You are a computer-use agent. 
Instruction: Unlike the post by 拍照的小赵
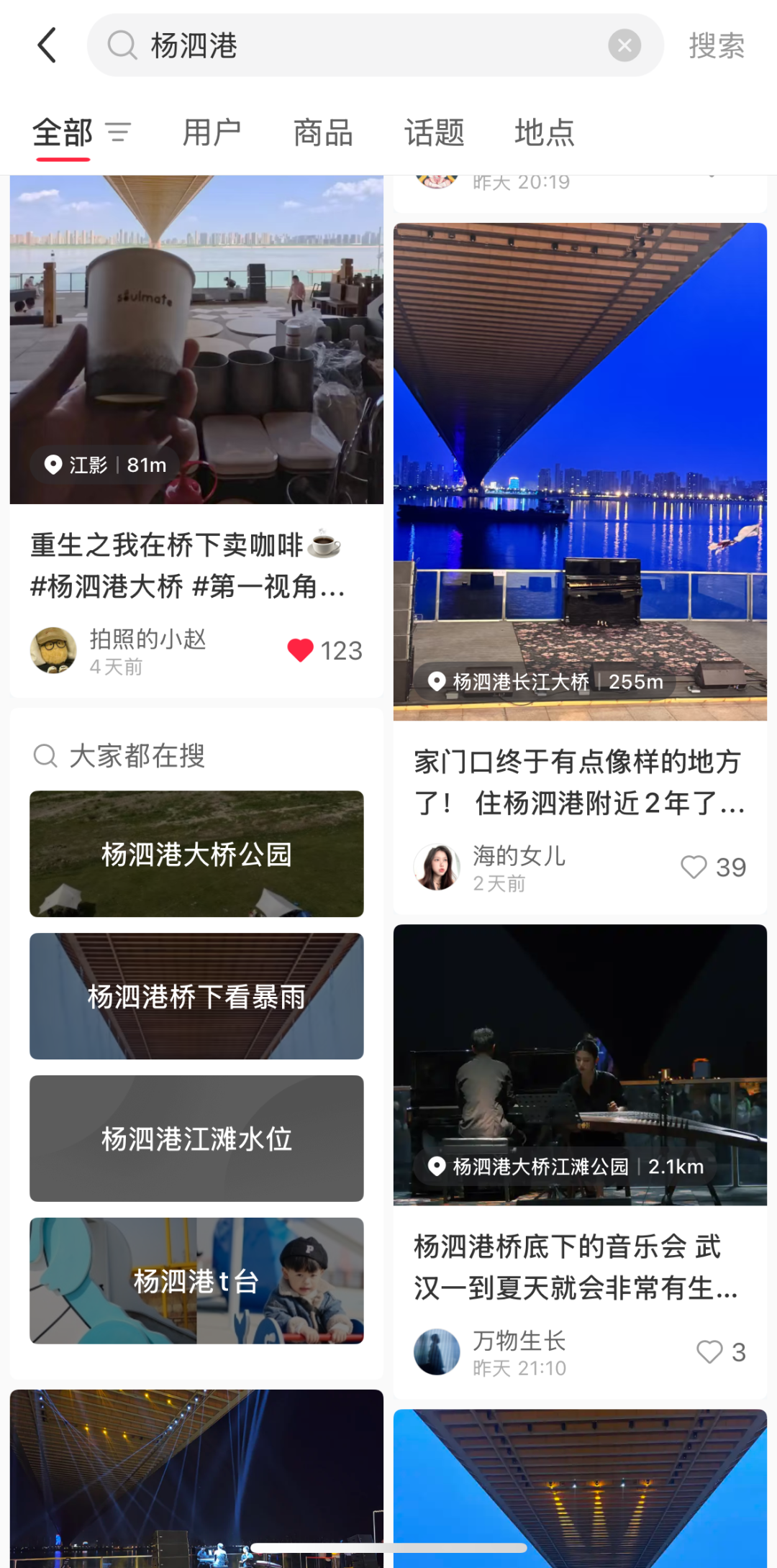point(301,650)
